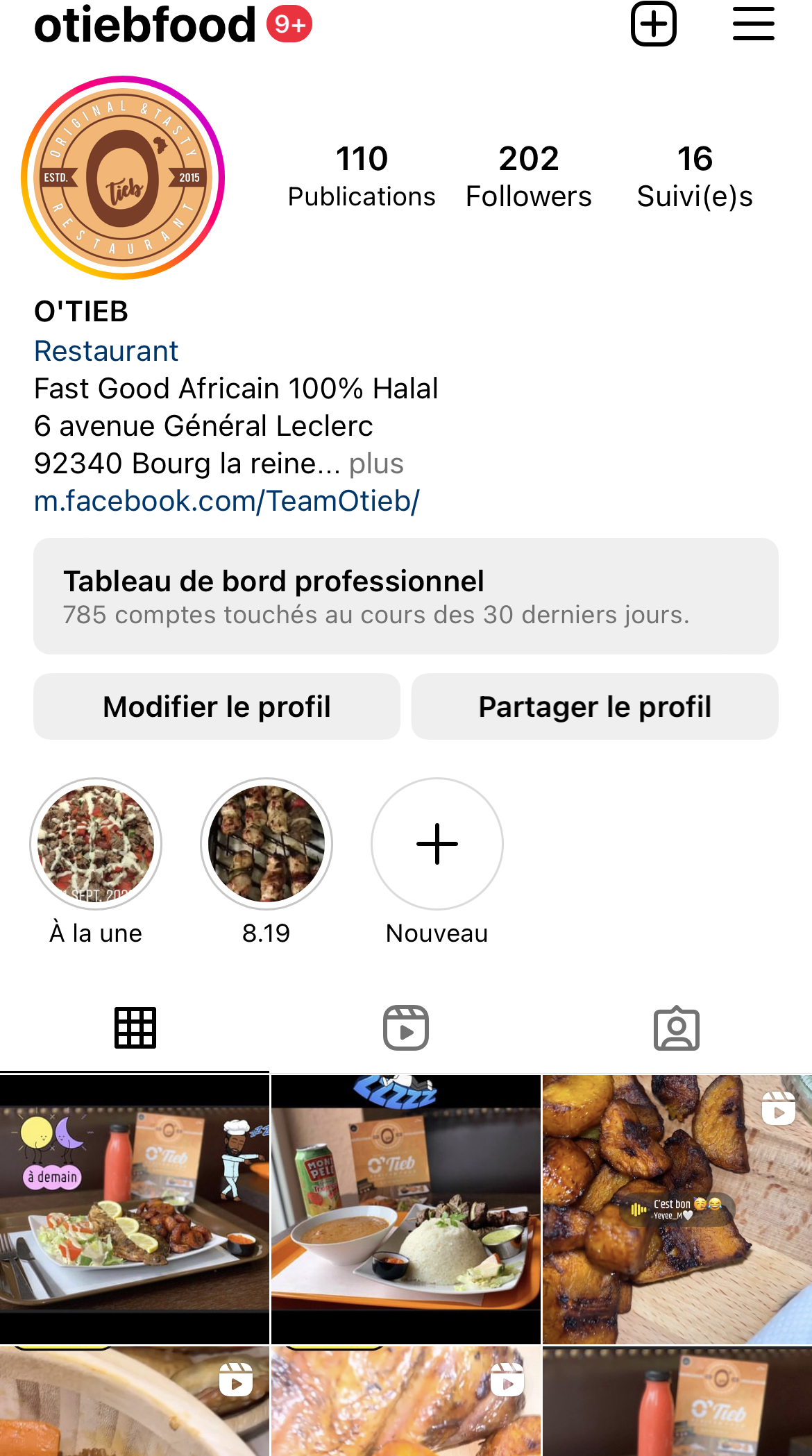Open the "C'est bon" fried plantain reel

pos(677,1209)
